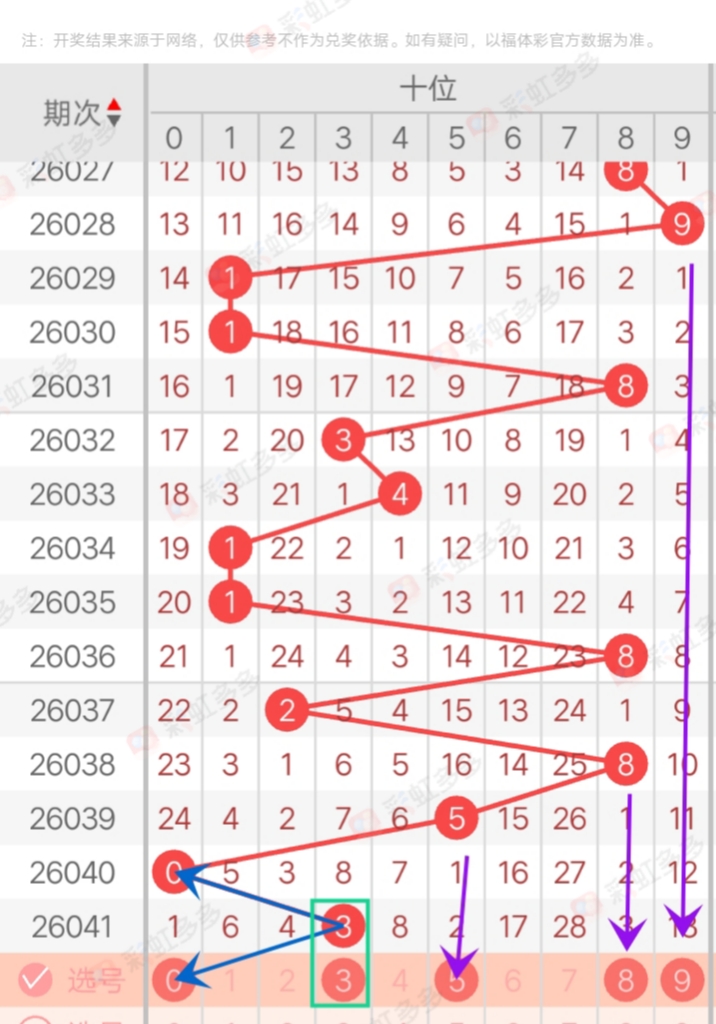Image resolution: width=716 pixels, height=1024 pixels.
Task: Select number 2 in the 选号 row
Action: [287, 981]
